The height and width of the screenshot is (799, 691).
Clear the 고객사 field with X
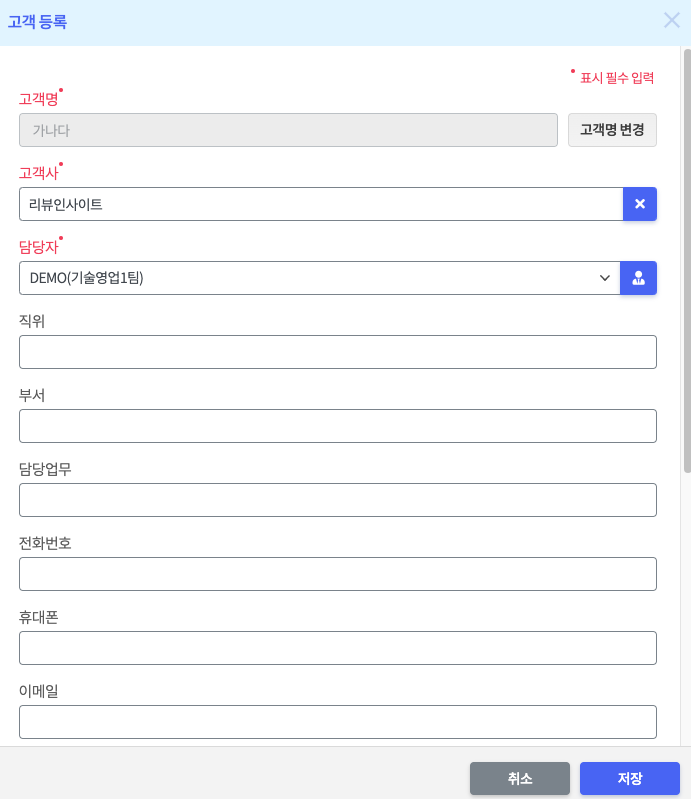tap(640, 204)
